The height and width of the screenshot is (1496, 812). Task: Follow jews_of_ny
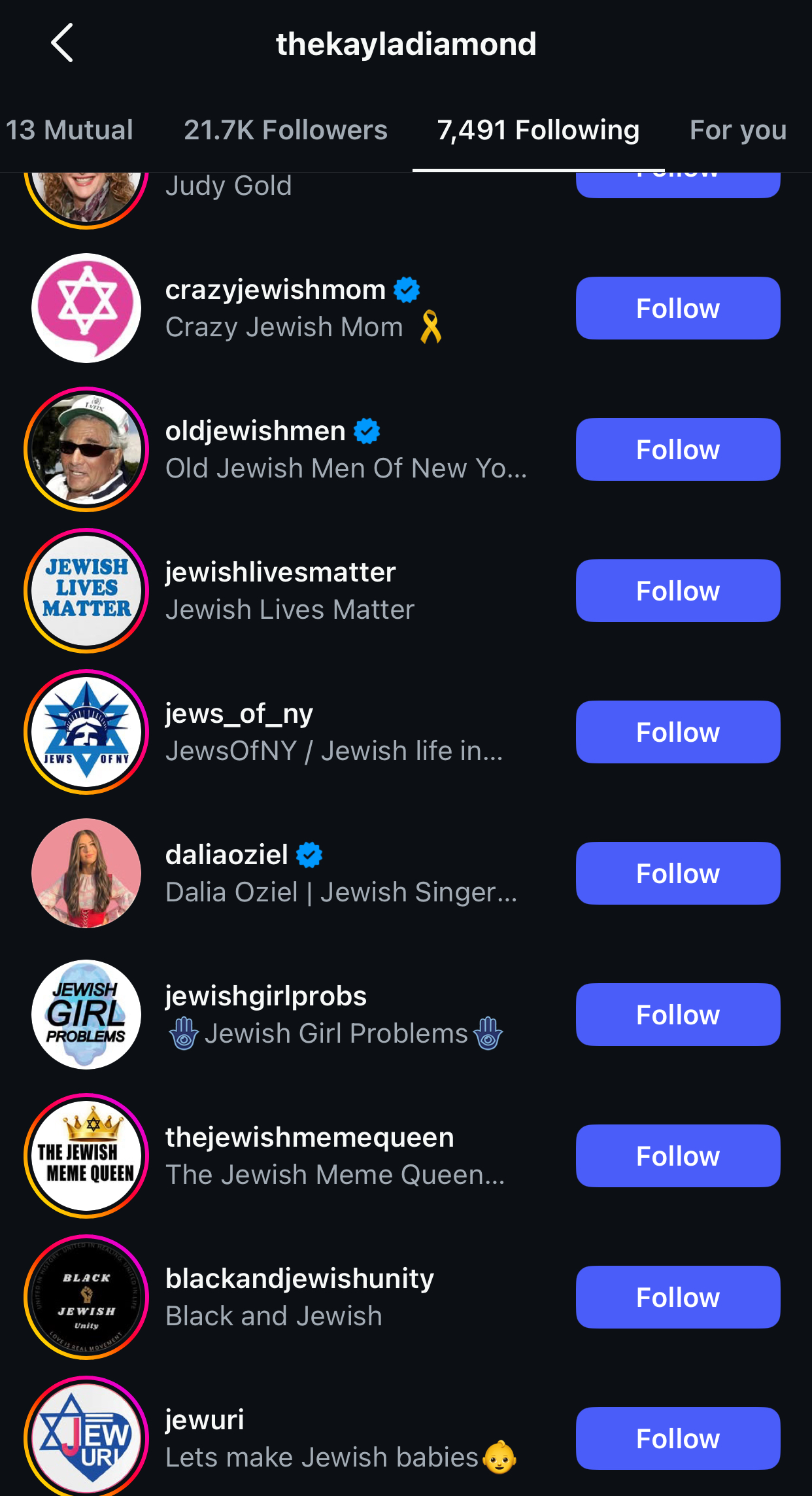[678, 732]
